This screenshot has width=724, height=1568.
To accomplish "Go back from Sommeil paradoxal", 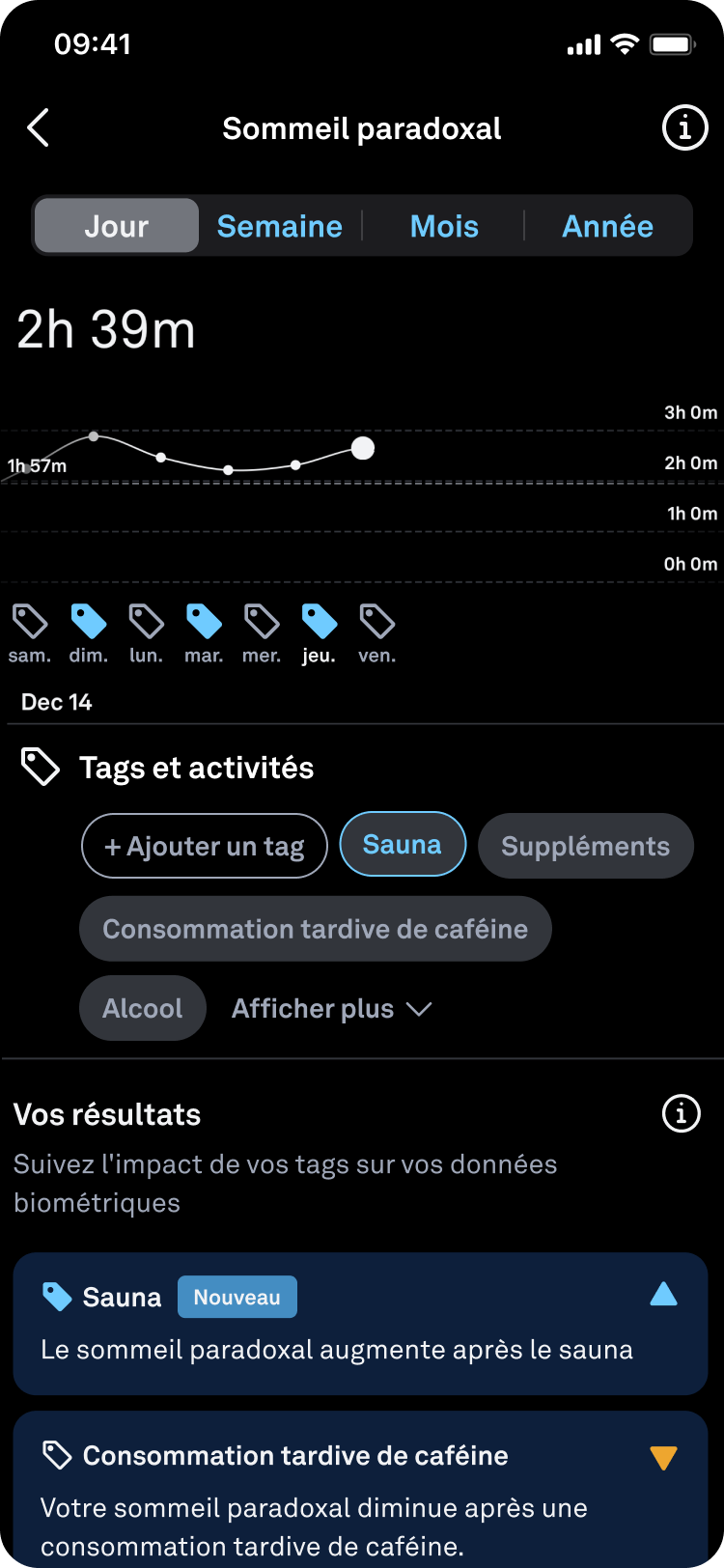I will coord(39,127).
